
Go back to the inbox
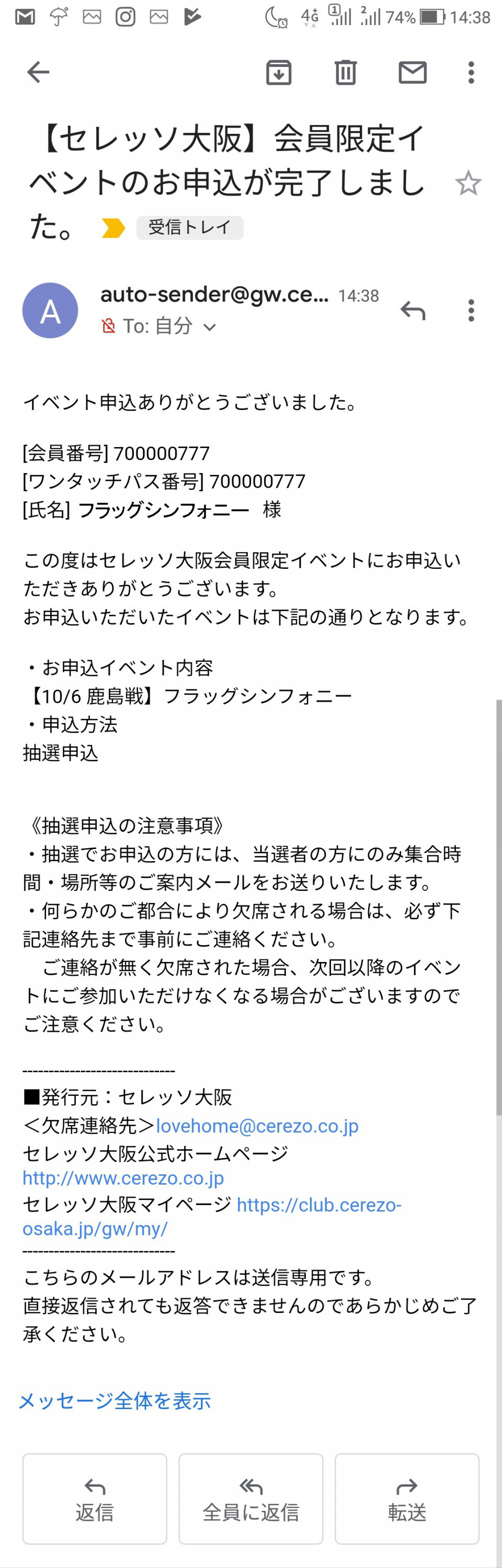[x=38, y=73]
